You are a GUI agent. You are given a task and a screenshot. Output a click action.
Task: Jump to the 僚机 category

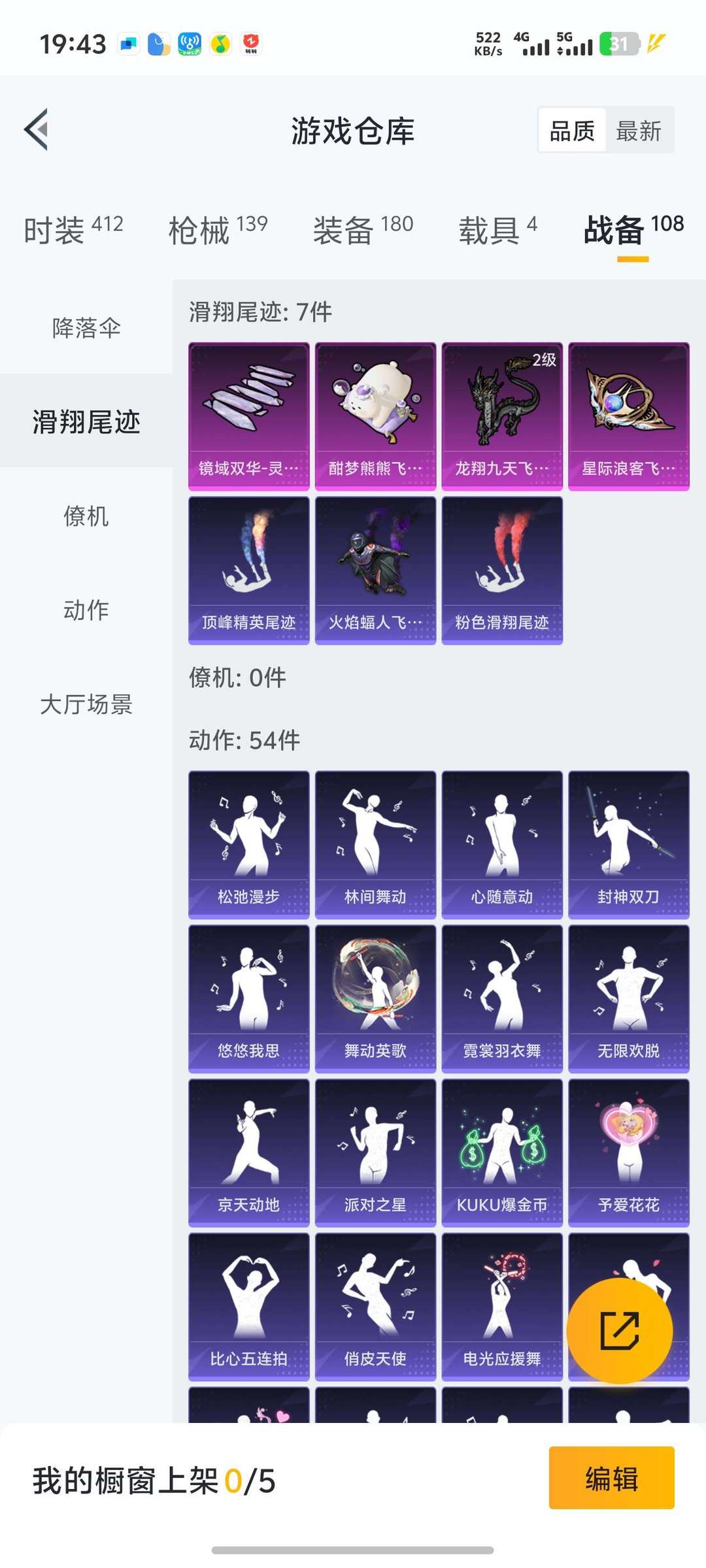[x=86, y=515]
